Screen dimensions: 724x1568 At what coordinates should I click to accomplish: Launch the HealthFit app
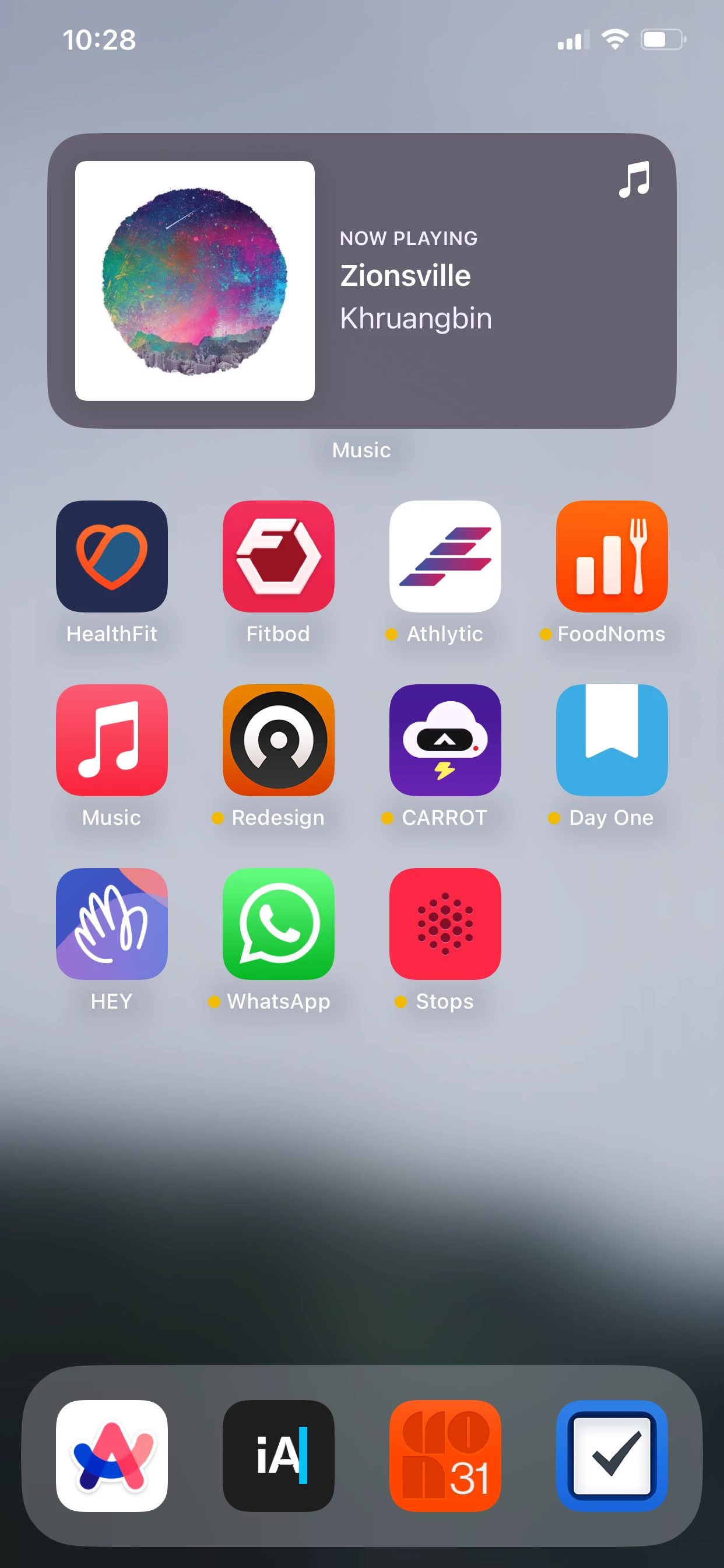click(x=112, y=556)
